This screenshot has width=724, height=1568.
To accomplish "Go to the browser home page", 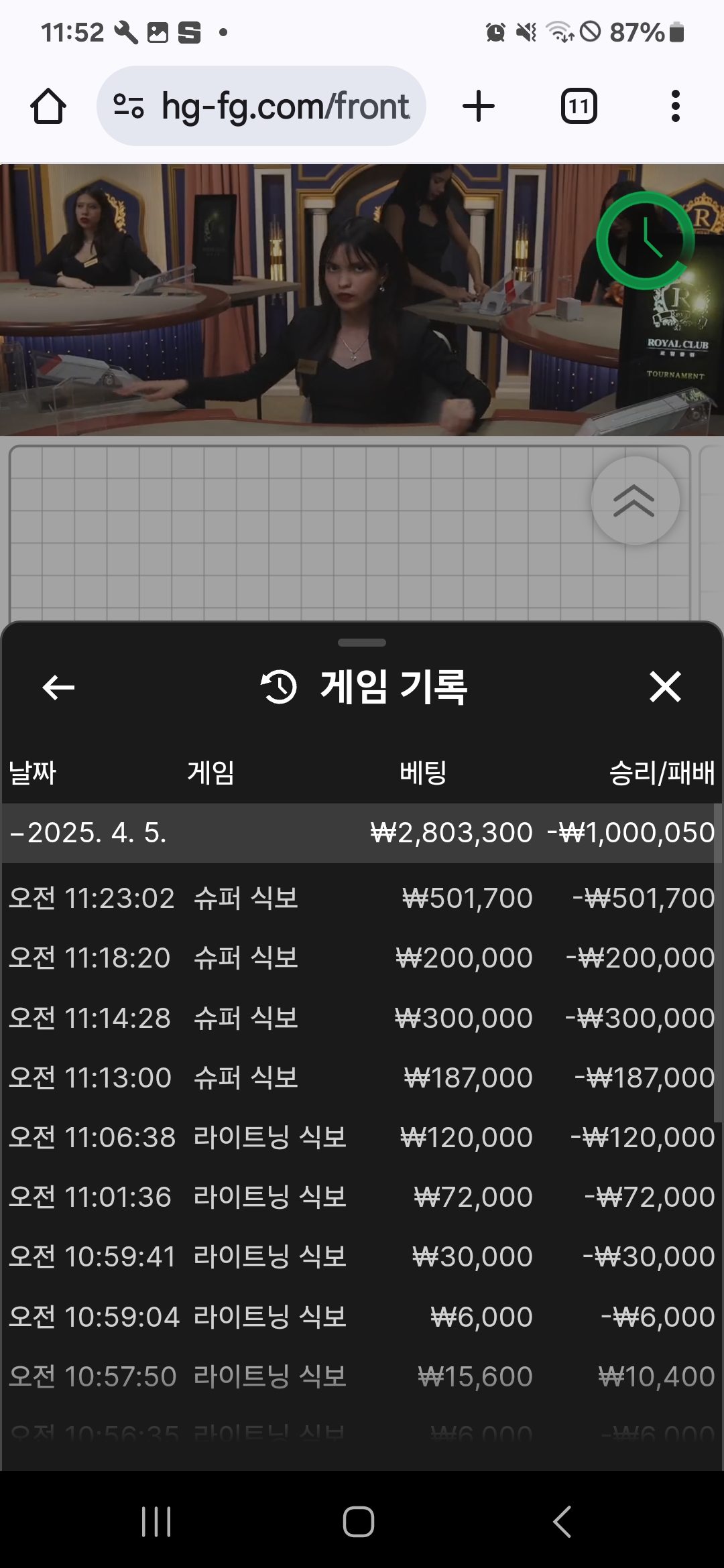I will pyautogui.click(x=48, y=106).
